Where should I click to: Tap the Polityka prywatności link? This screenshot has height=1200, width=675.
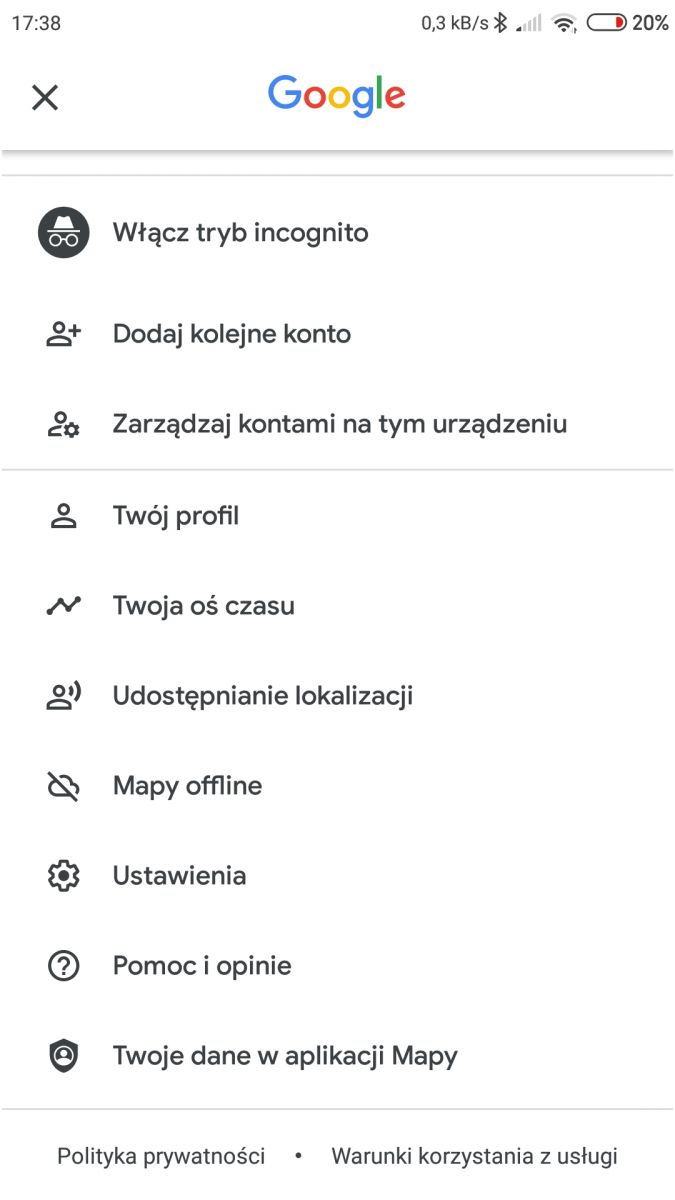tap(161, 1157)
